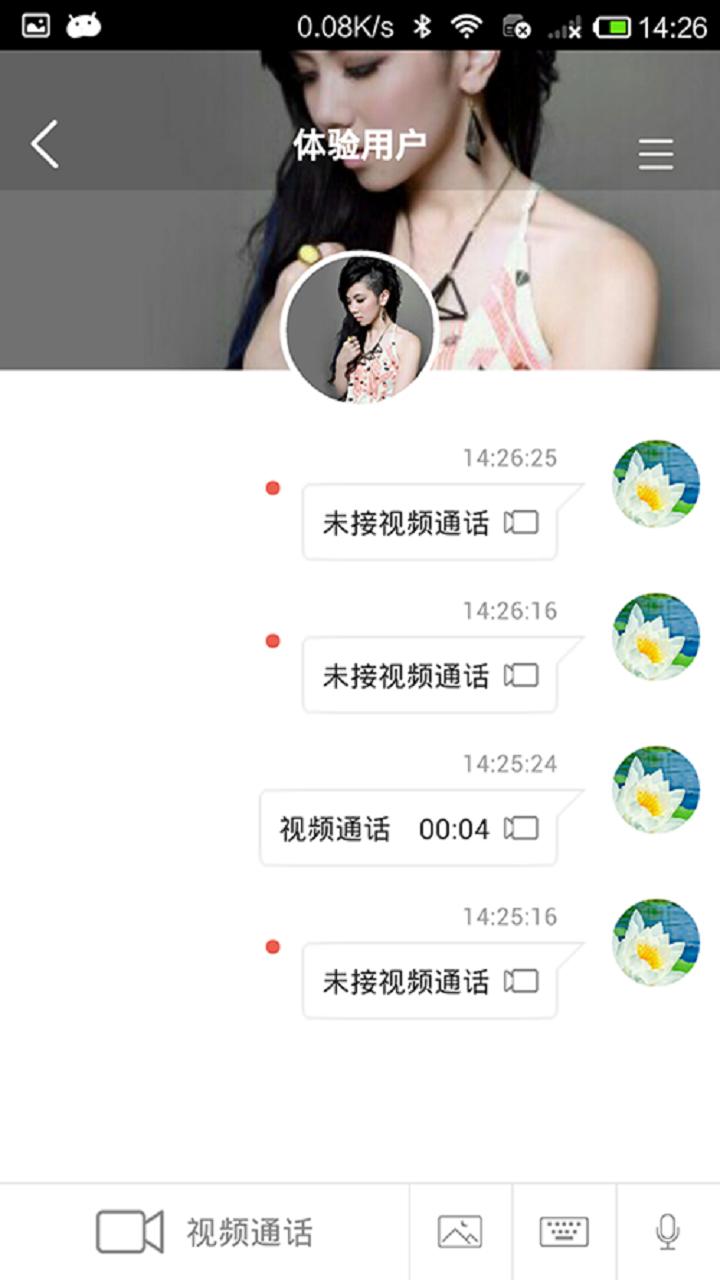This screenshot has height=1280, width=720.
Task: Open the image gallery picker icon
Action: click(x=461, y=1230)
